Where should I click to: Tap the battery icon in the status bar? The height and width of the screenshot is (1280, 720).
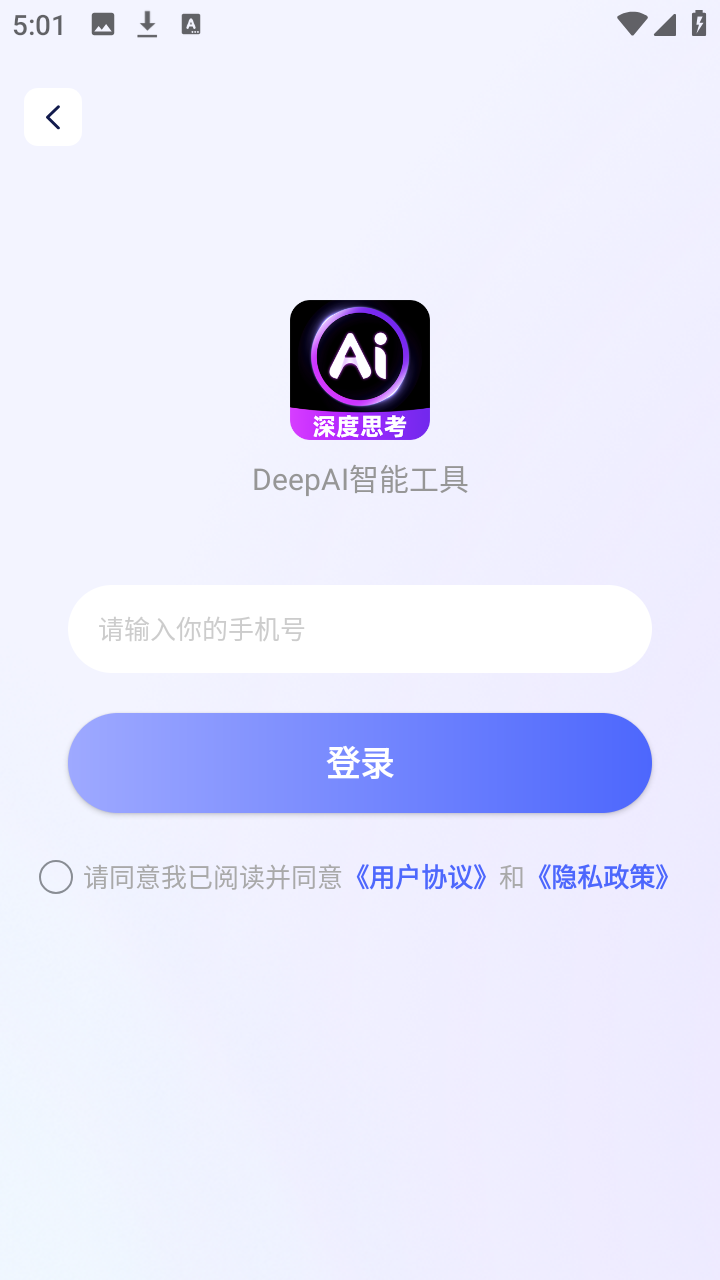699,24
